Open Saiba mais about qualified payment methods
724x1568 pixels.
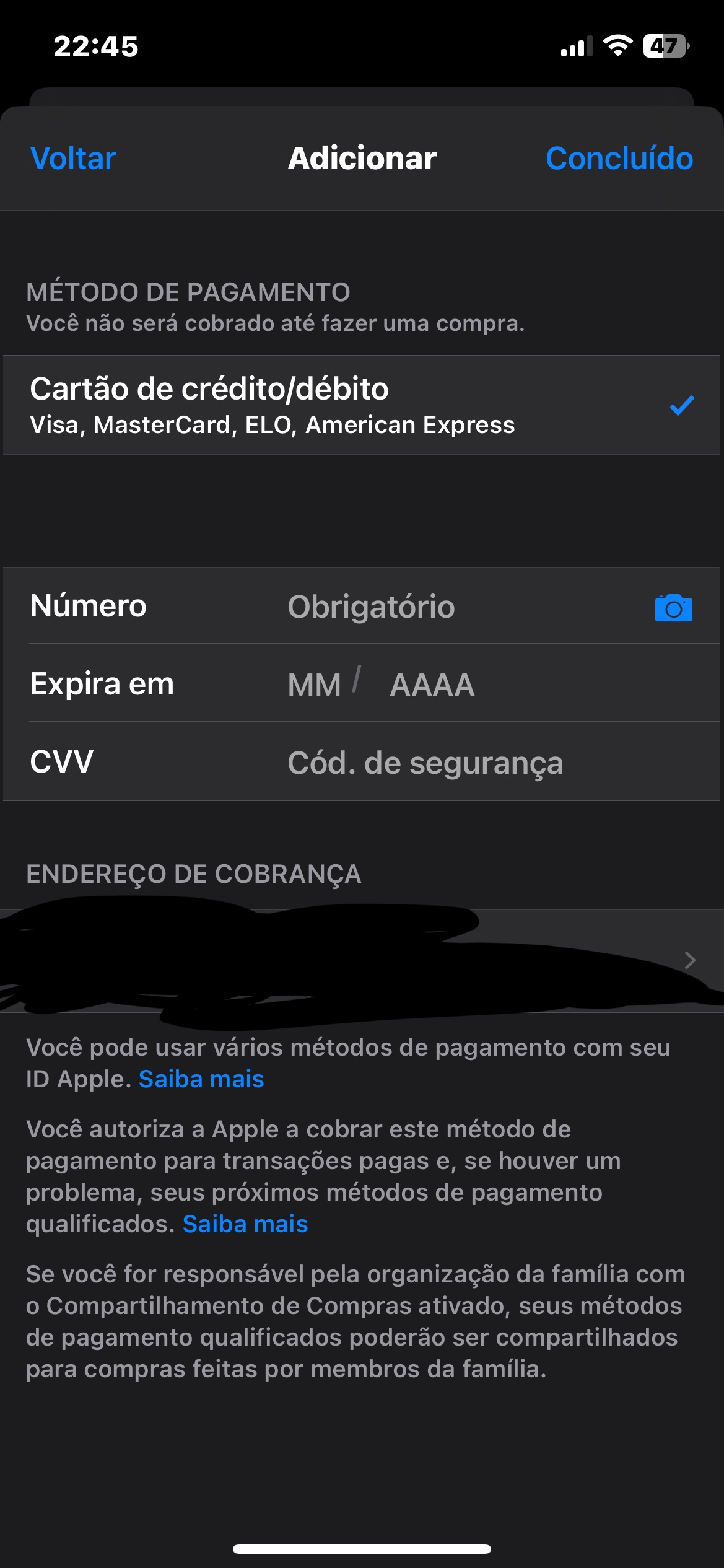click(245, 1224)
